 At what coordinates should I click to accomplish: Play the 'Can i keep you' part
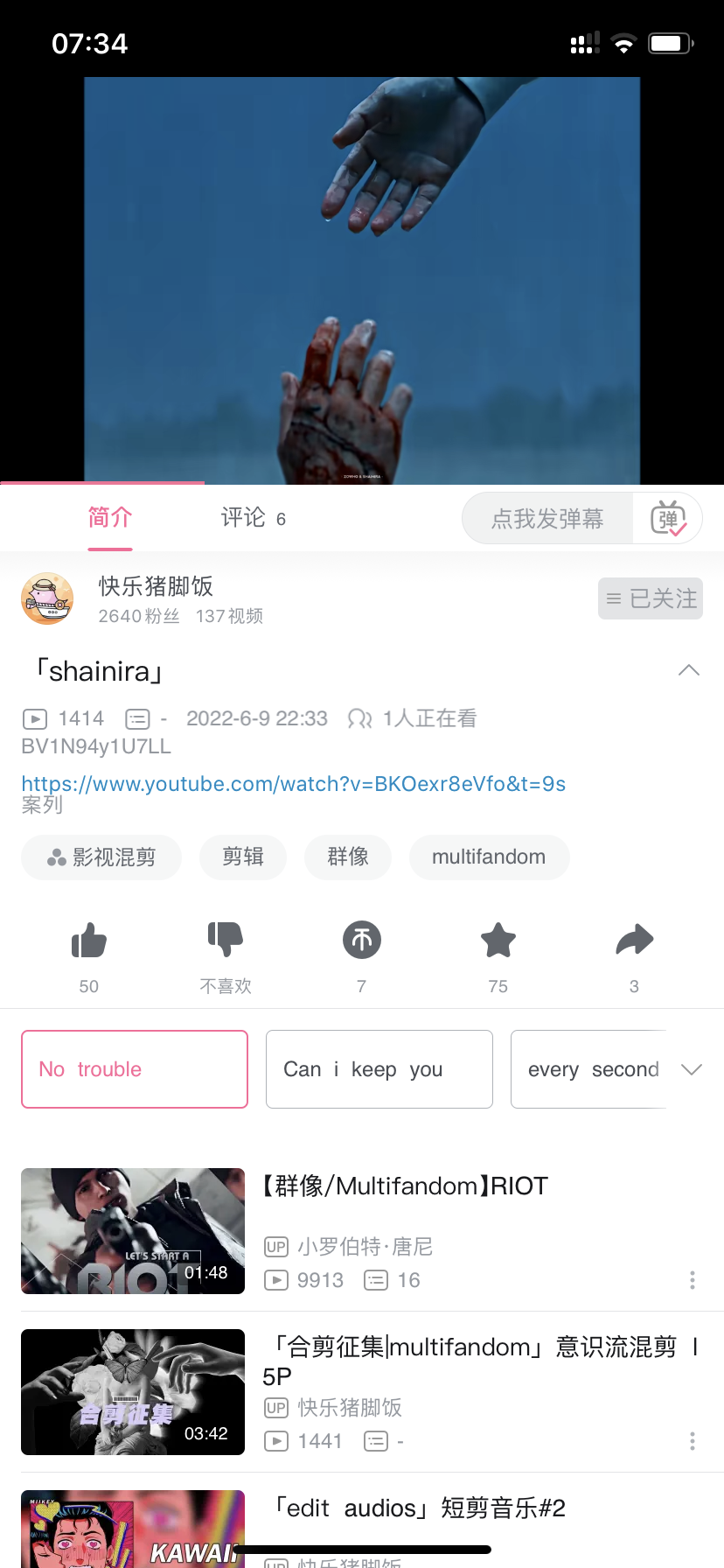tap(379, 1069)
